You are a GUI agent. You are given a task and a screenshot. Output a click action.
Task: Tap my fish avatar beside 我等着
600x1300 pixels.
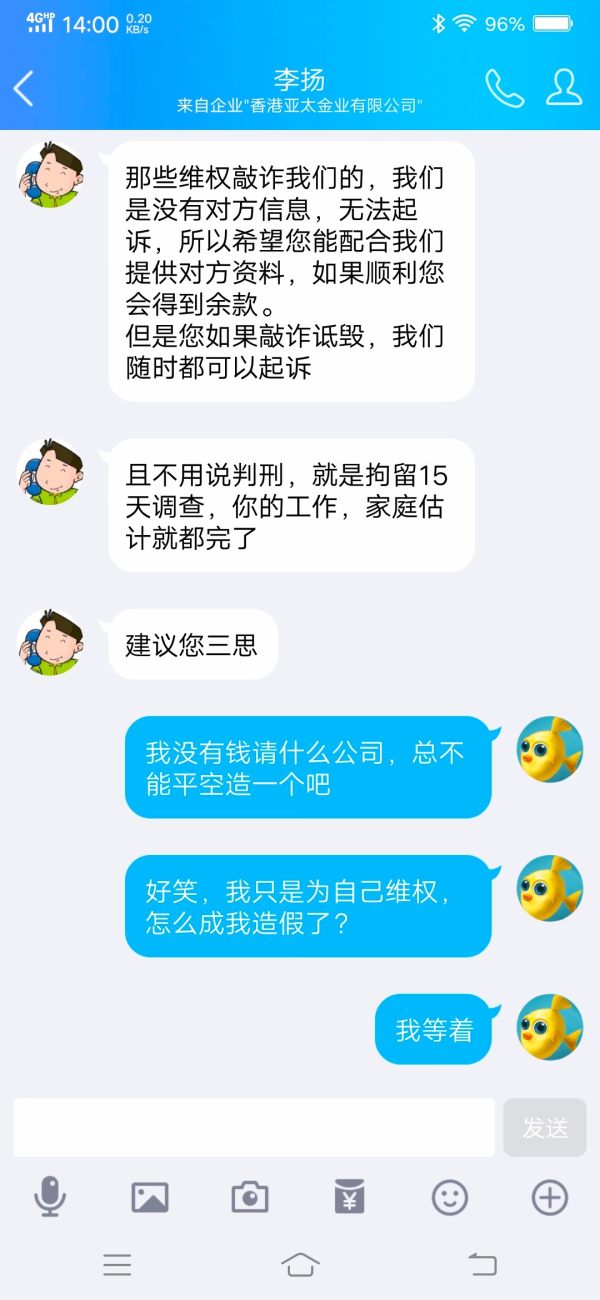(x=549, y=1026)
